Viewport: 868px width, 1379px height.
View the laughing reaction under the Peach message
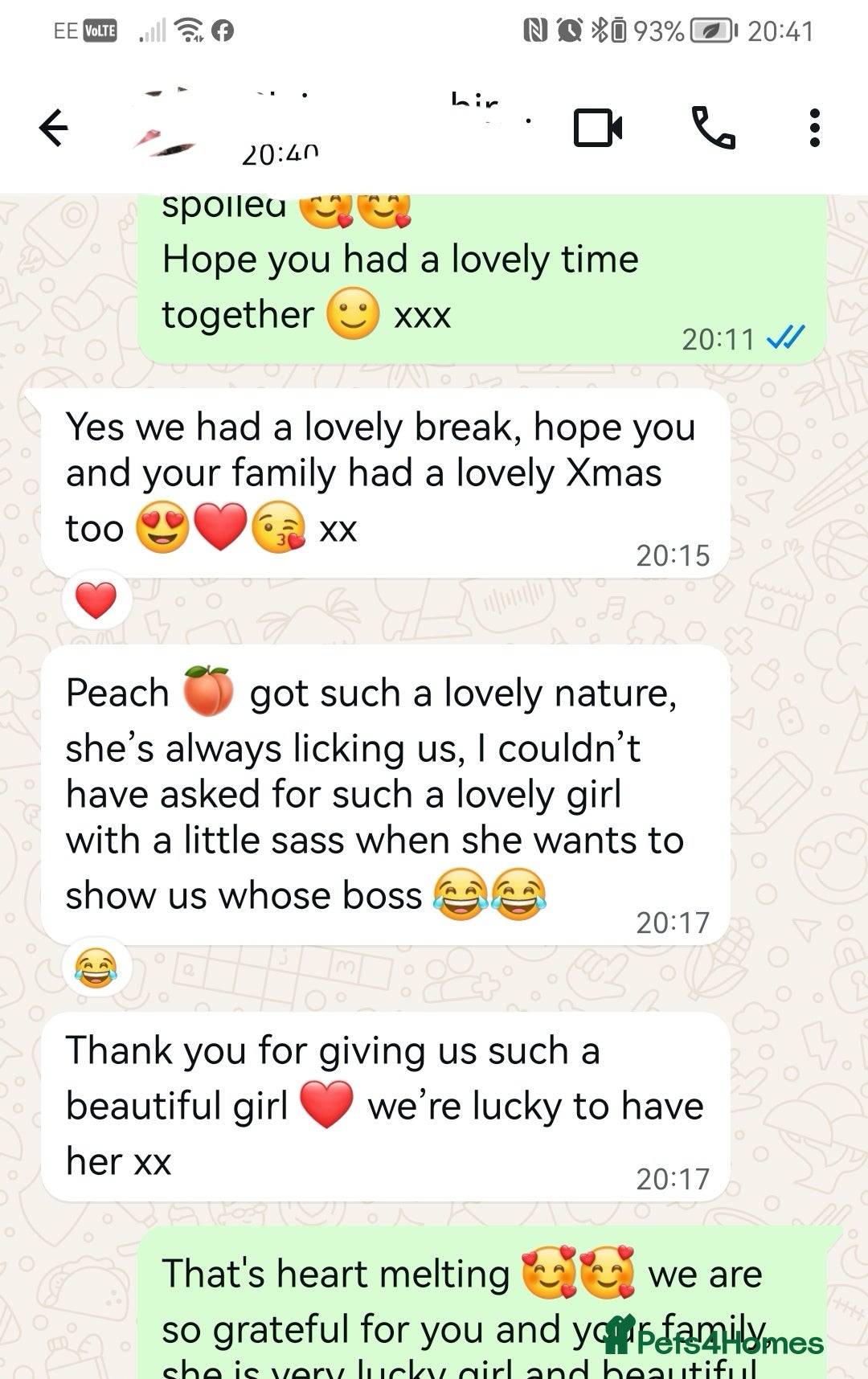click(96, 967)
